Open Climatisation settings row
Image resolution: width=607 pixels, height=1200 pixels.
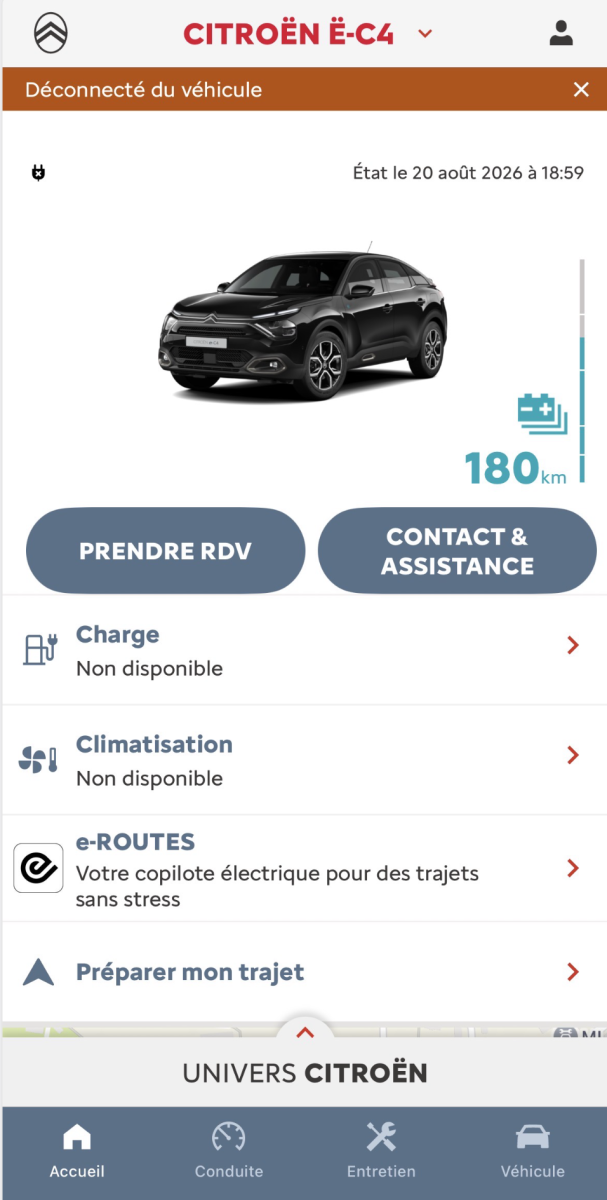point(304,760)
